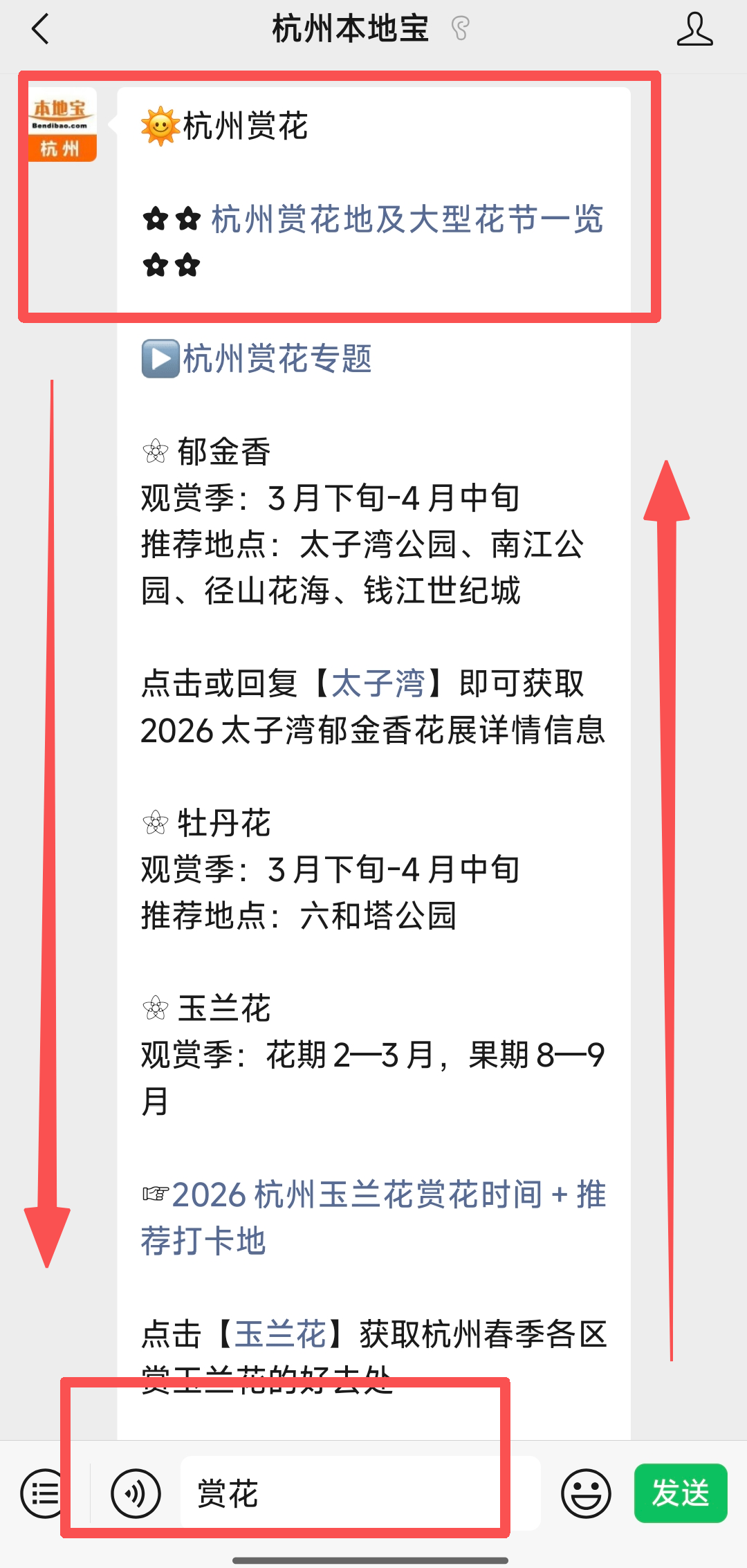This screenshot has width=747, height=1568.
Task: Open the account profile icon
Action: coord(694,29)
